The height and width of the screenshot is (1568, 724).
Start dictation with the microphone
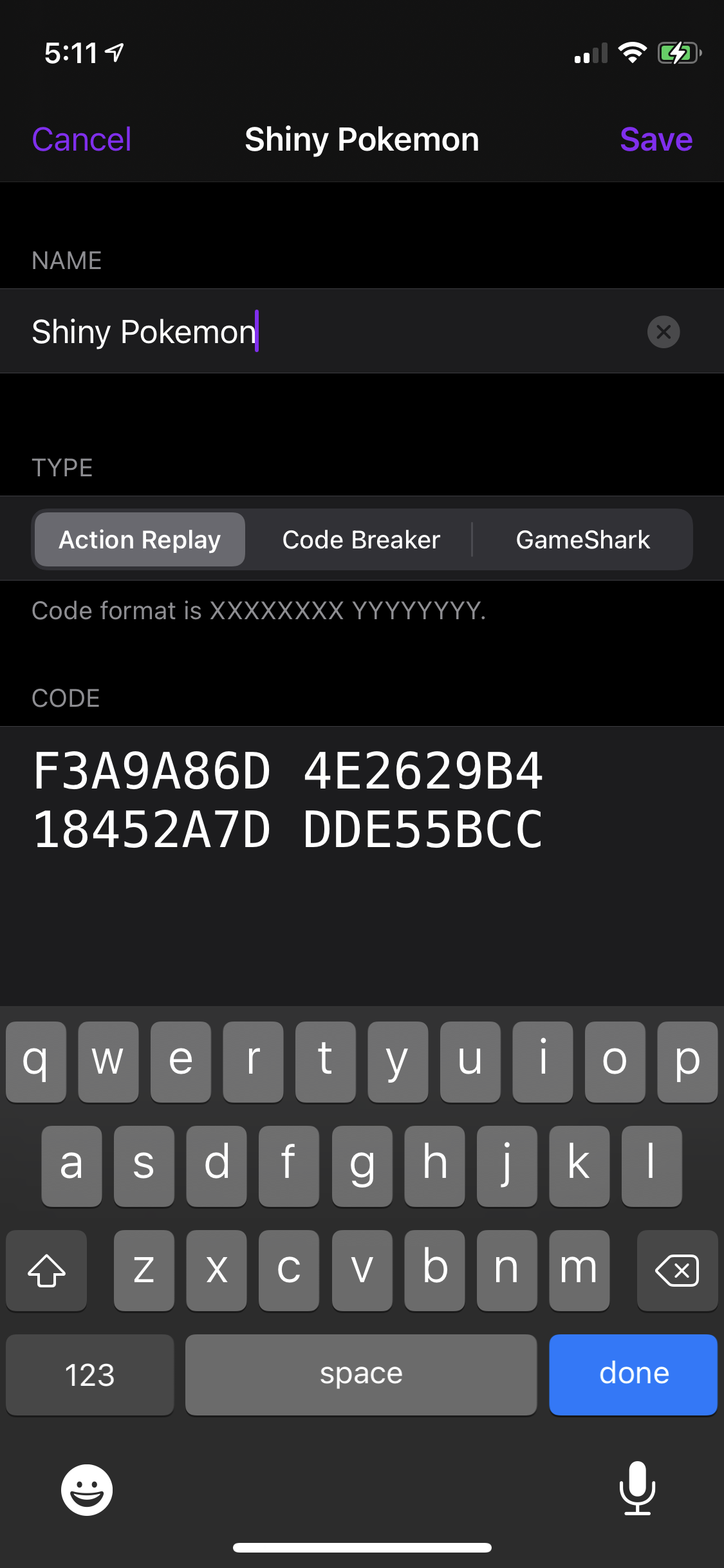[x=637, y=1488]
